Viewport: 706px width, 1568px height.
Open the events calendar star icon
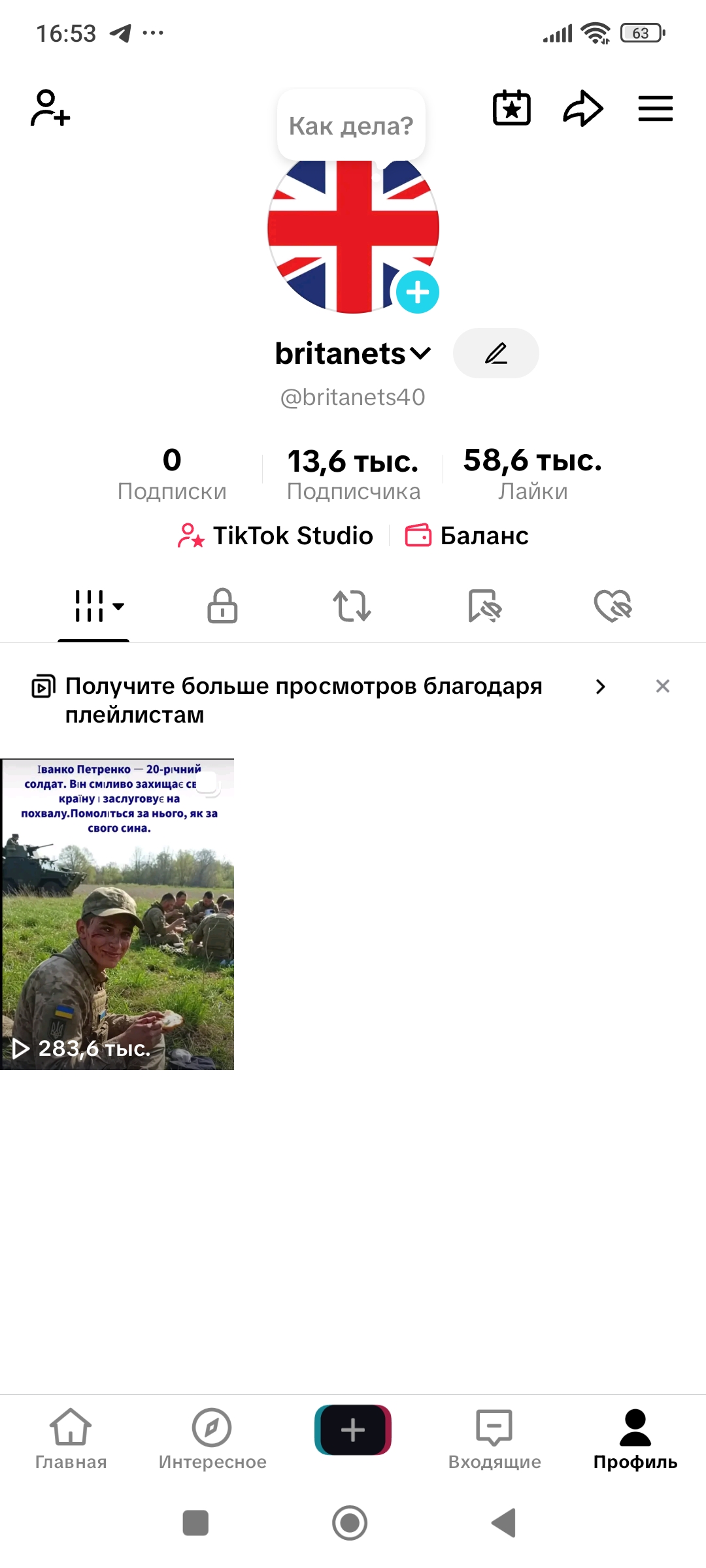tap(511, 108)
